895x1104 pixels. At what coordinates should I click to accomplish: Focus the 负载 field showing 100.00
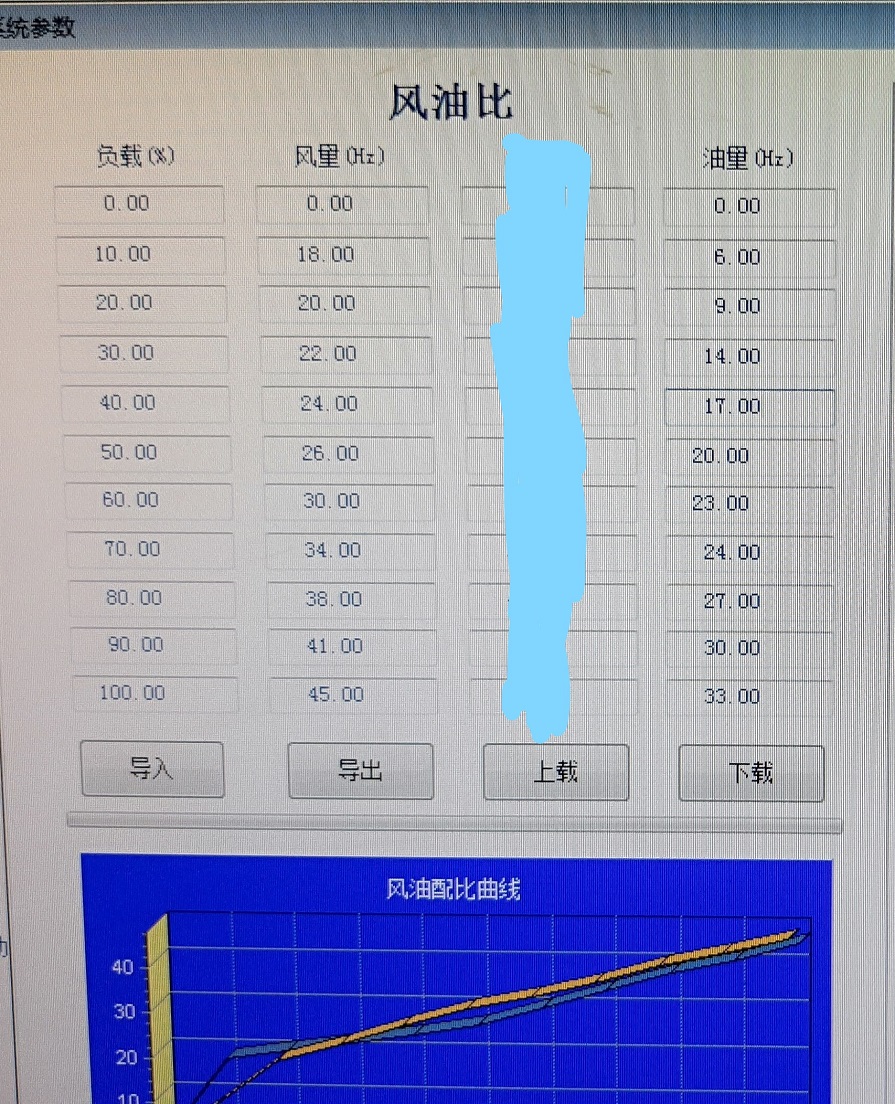(152, 694)
